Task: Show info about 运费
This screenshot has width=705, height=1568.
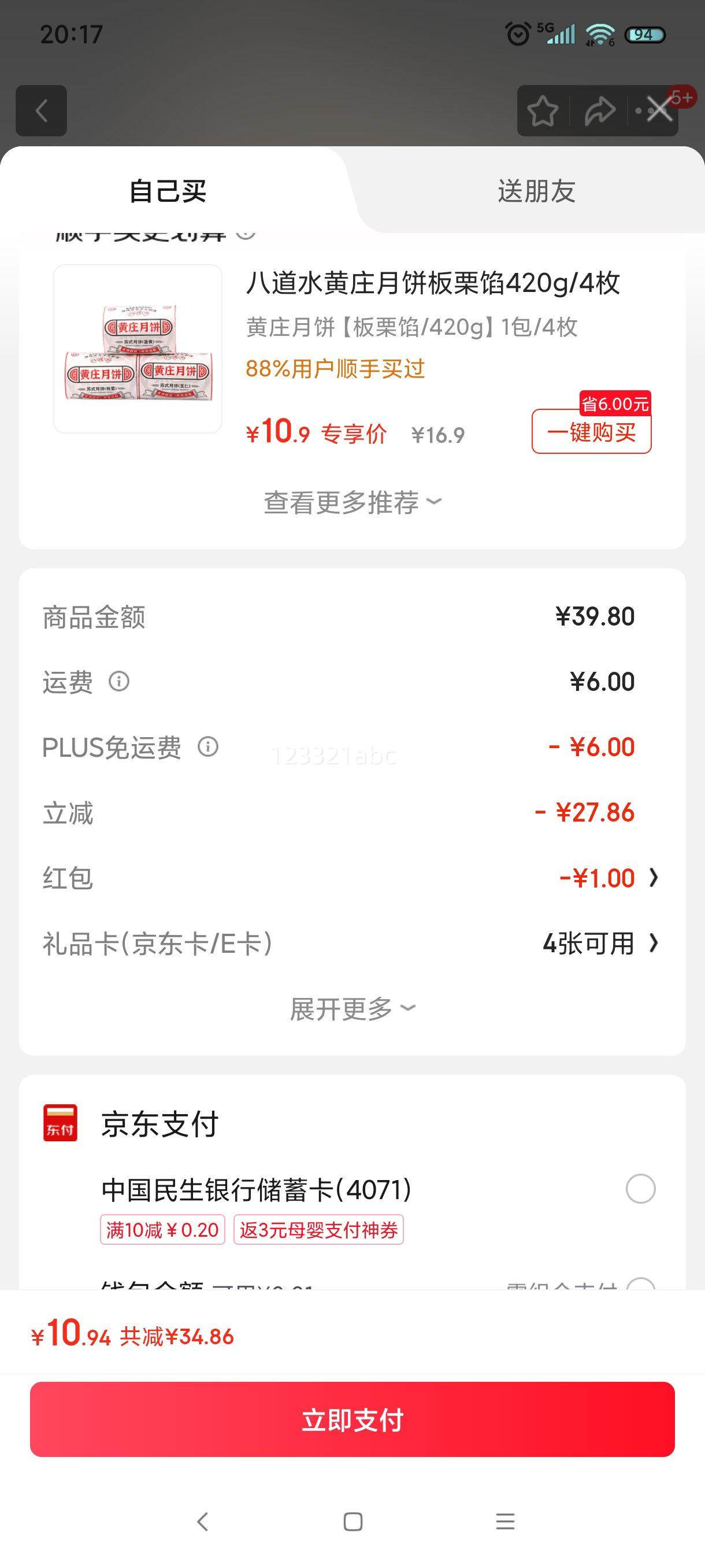Action: tap(119, 681)
